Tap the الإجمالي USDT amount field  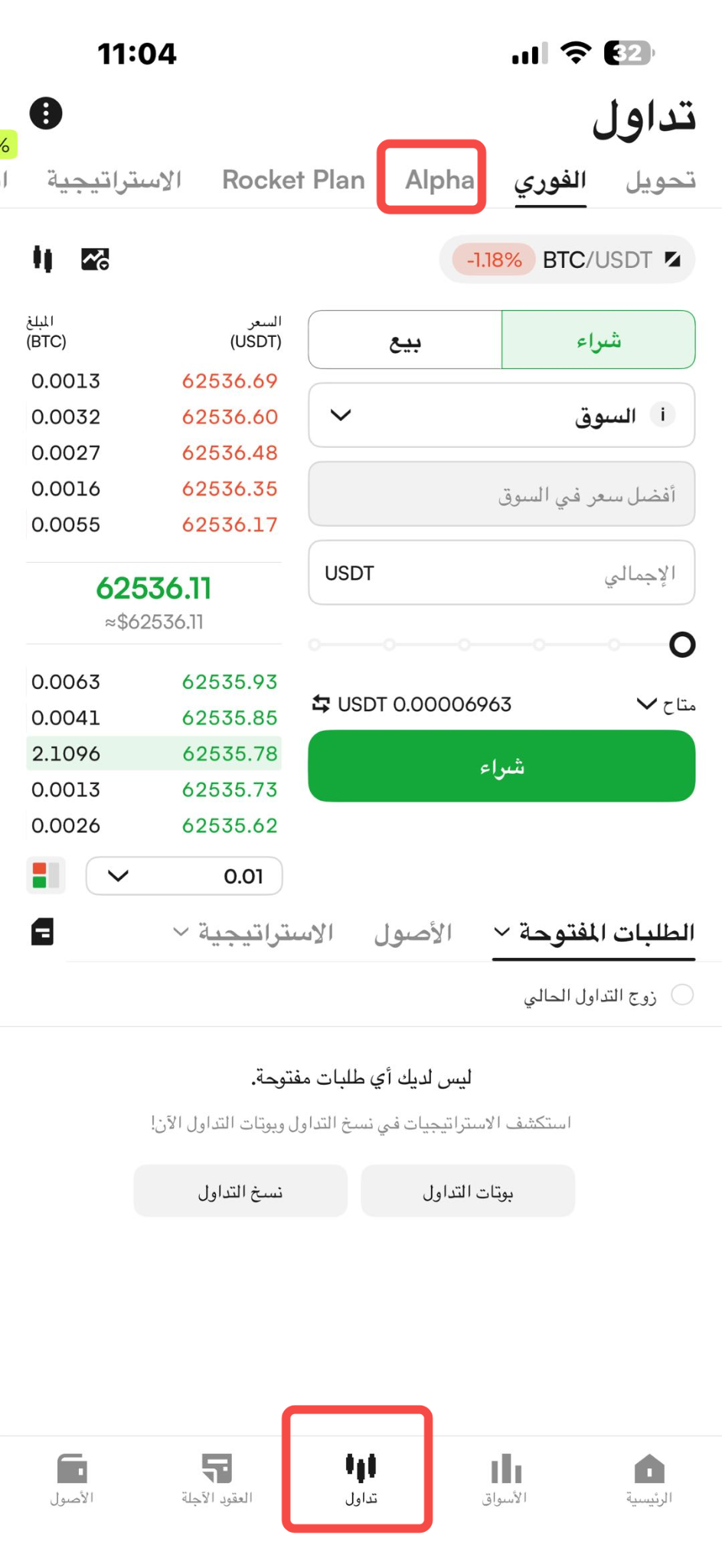click(501, 573)
